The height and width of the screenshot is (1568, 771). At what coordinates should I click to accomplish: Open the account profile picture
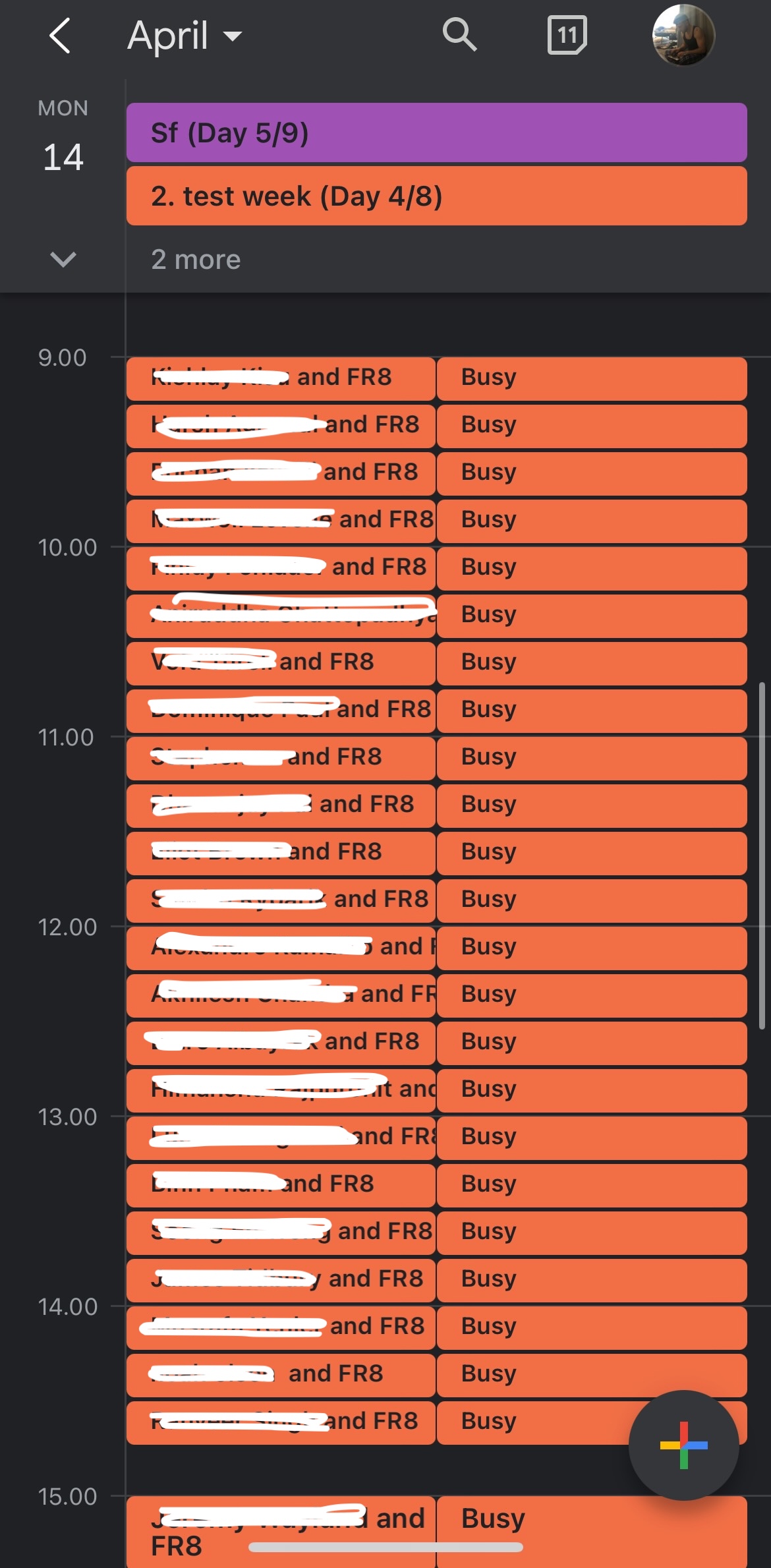click(683, 36)
